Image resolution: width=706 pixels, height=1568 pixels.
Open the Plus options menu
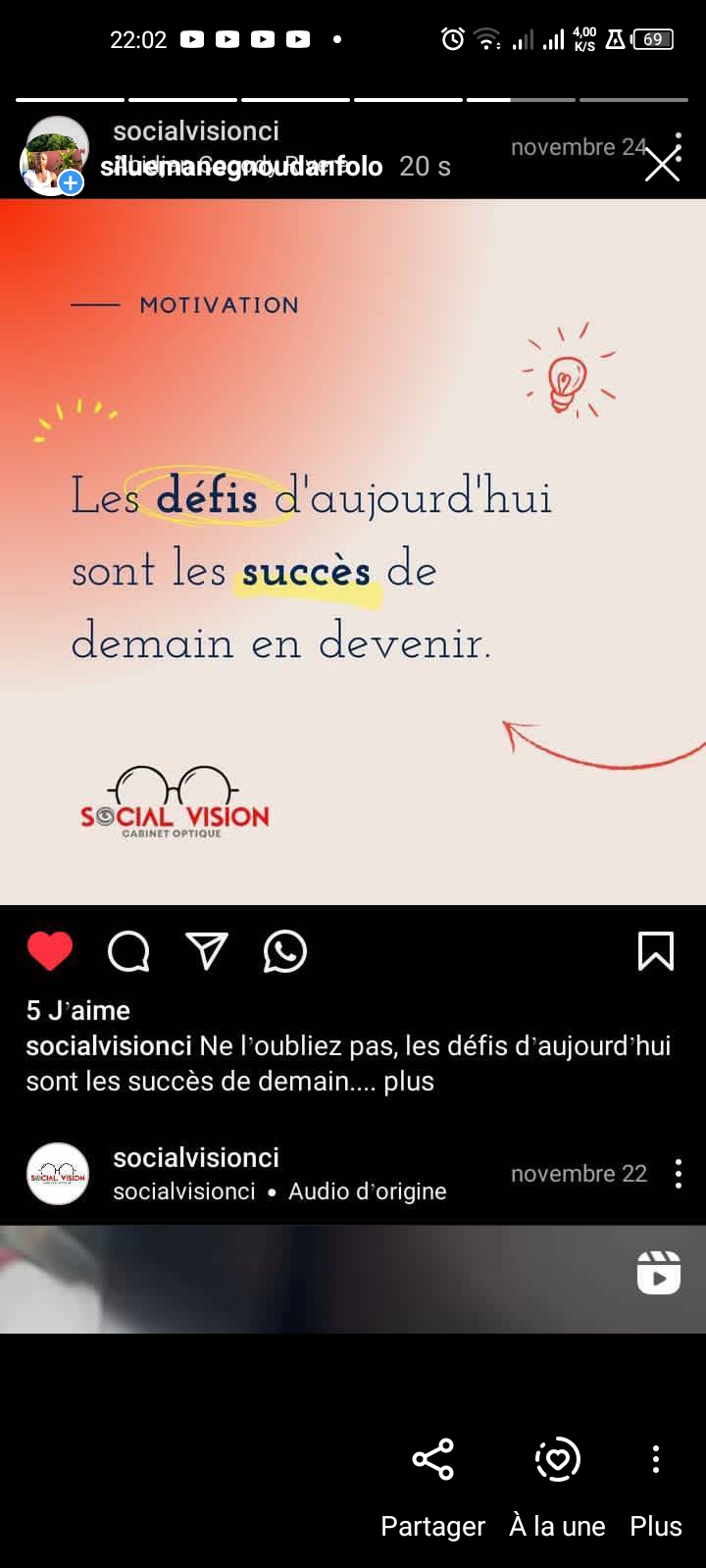click(655, 1481)
